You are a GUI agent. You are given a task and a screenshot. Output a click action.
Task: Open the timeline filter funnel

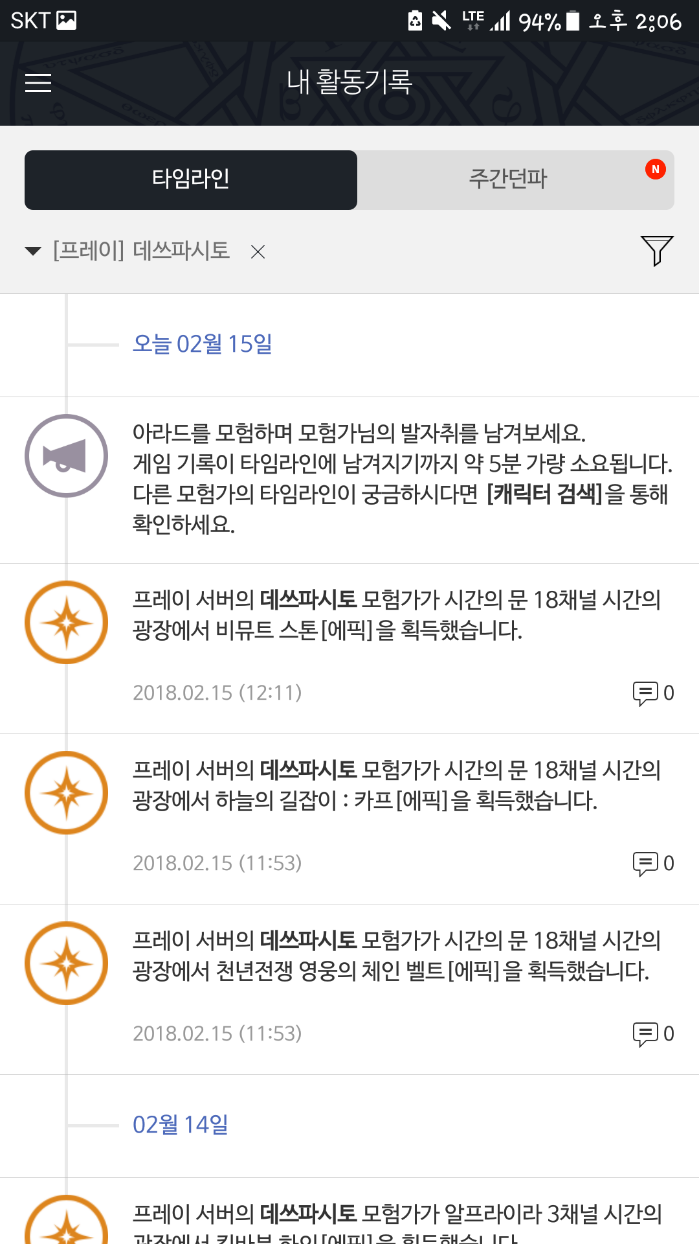657,251
